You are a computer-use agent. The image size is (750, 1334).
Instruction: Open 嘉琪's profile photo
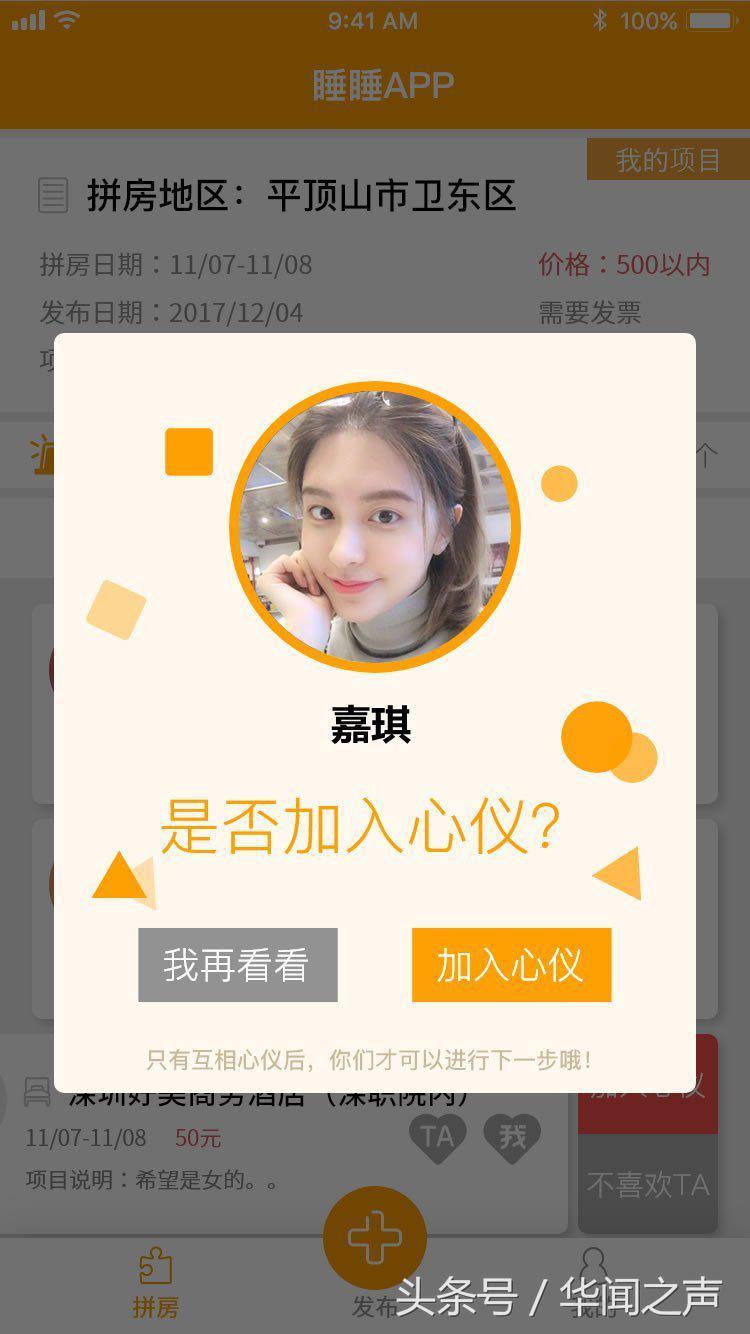(x=375, y=526)
